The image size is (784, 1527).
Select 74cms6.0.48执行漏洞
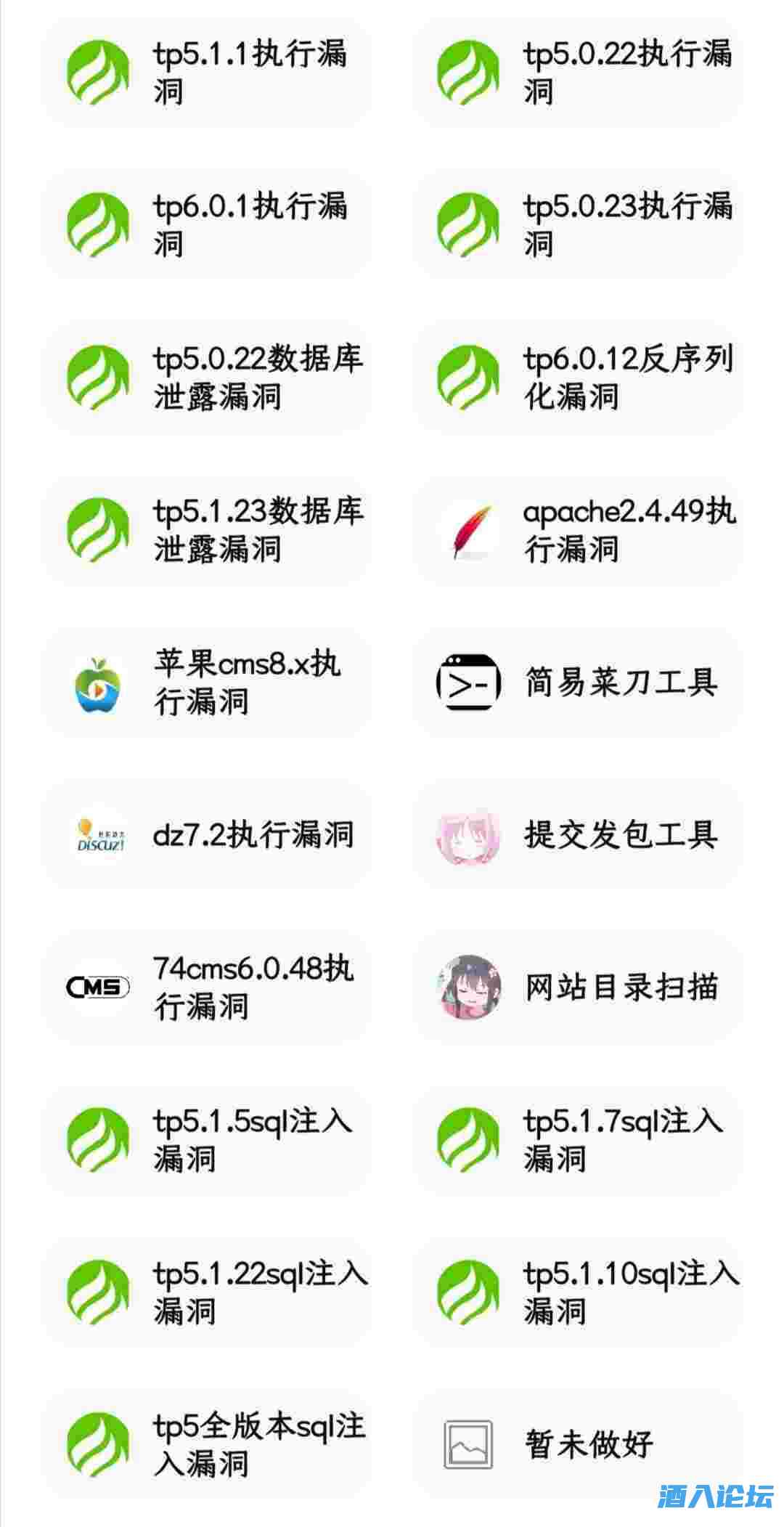[207, 988]
